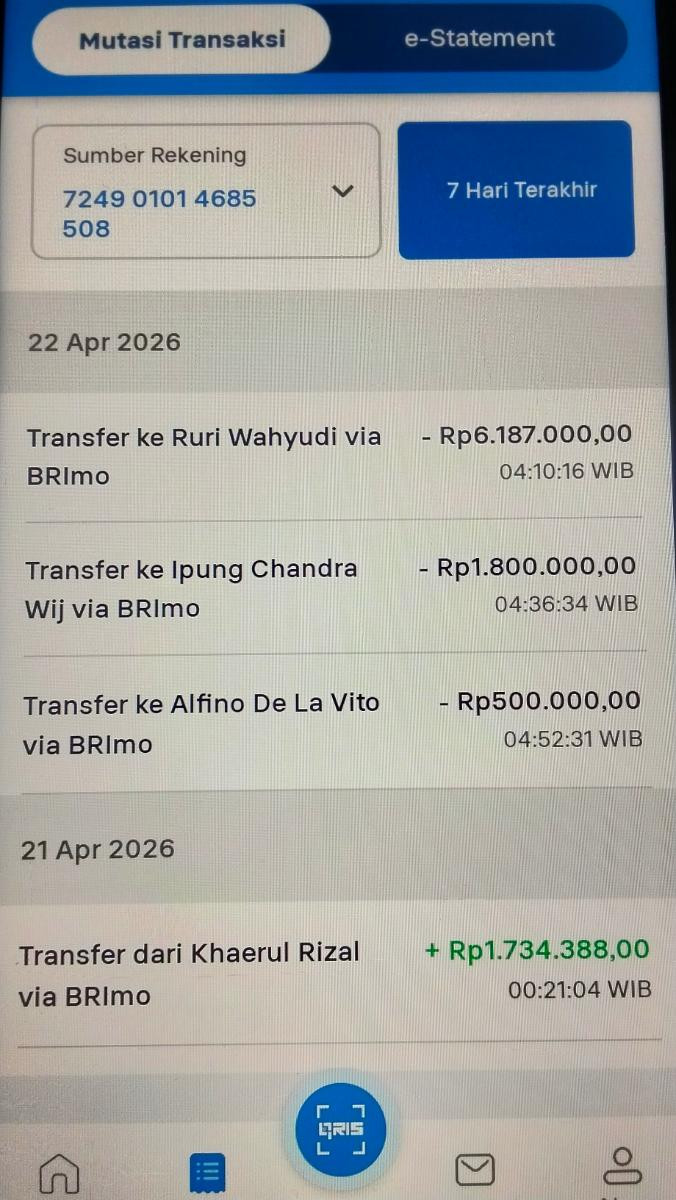The image size is (676, 1200).
Task: Open the inbox envelope tab
Action: click(475, 1169)
